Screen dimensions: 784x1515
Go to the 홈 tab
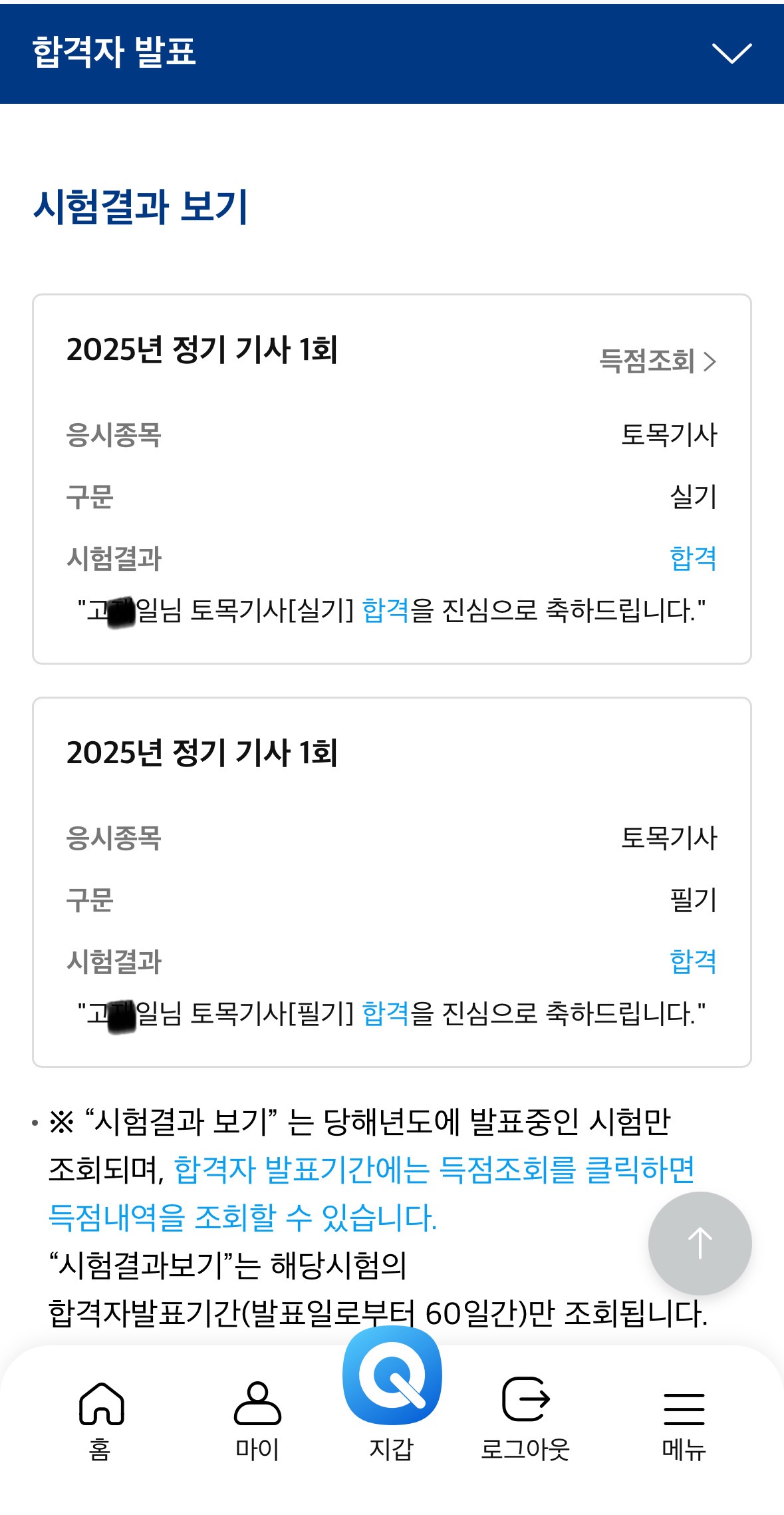point(101,1421)
